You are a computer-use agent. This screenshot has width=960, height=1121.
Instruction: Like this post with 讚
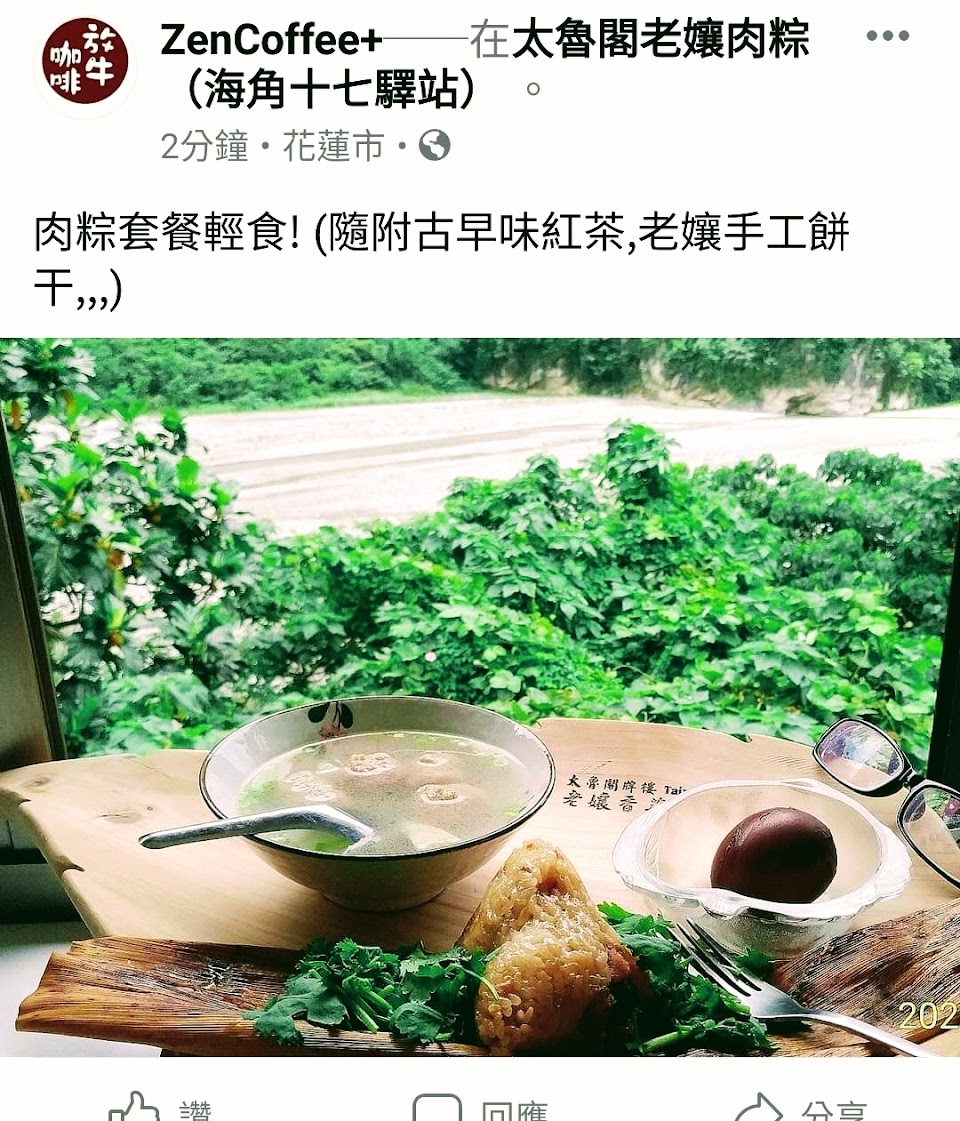[x=160, y=1108]
